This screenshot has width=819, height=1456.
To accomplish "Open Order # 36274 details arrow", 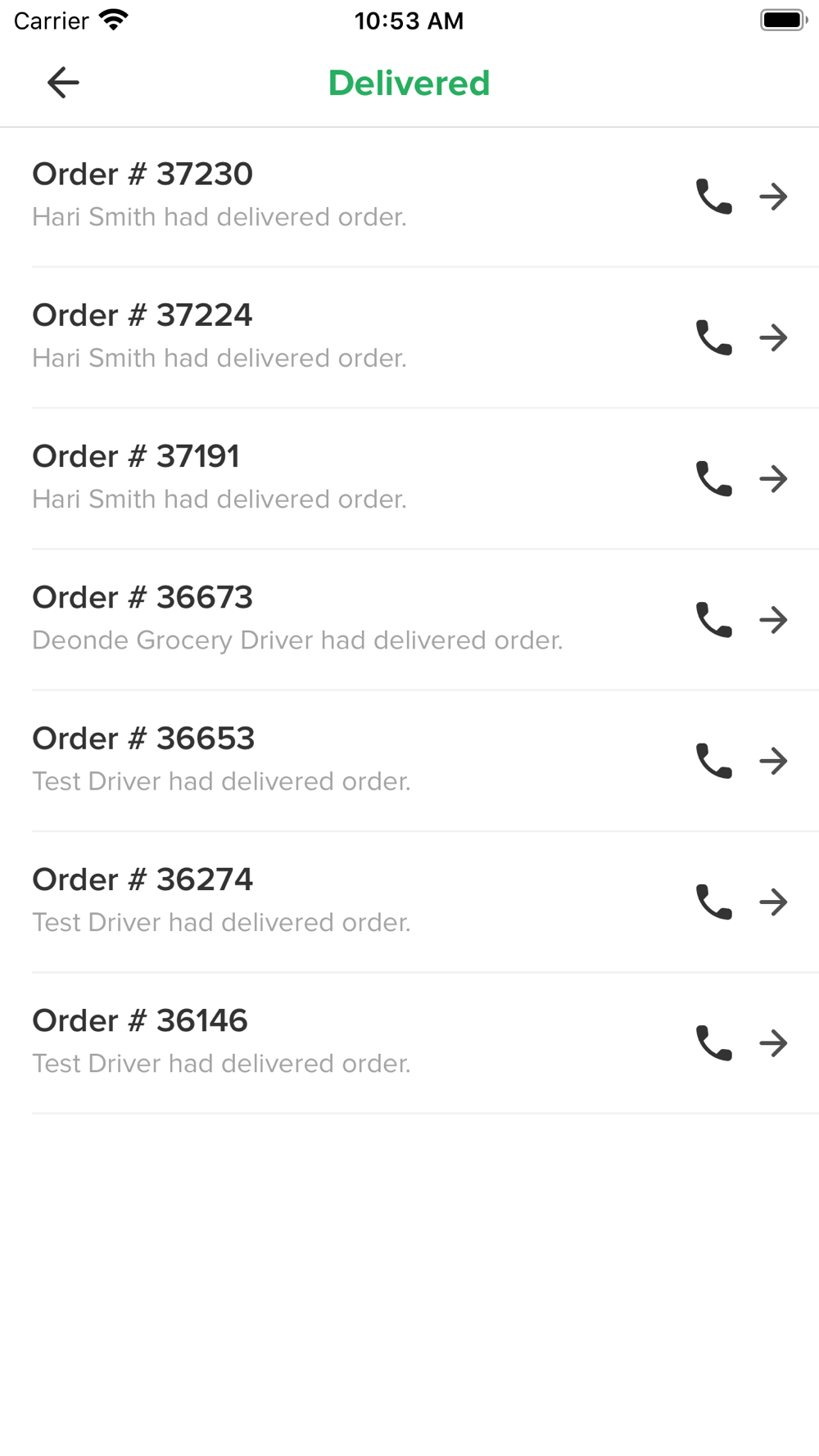I will coord(773,902).
